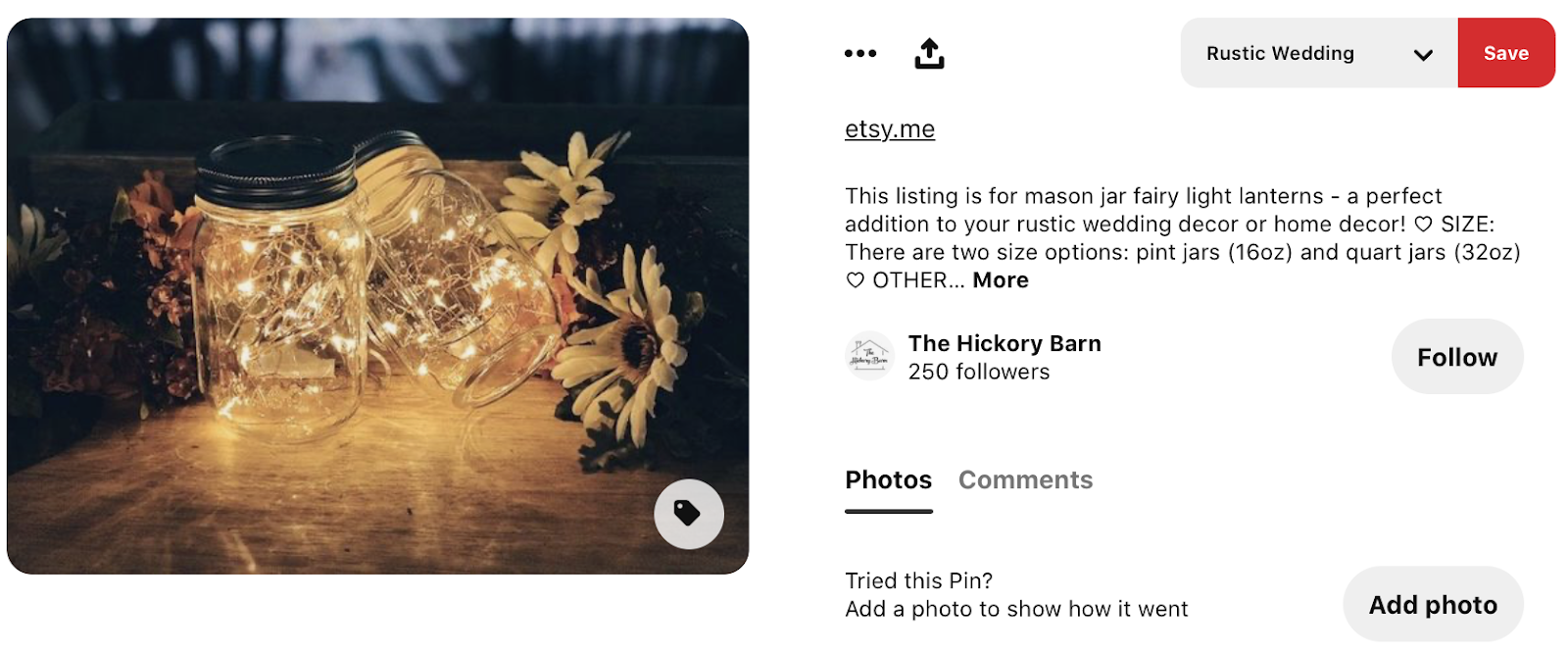
Task: Open the three-dot more options menu
Action: [859, 53]
